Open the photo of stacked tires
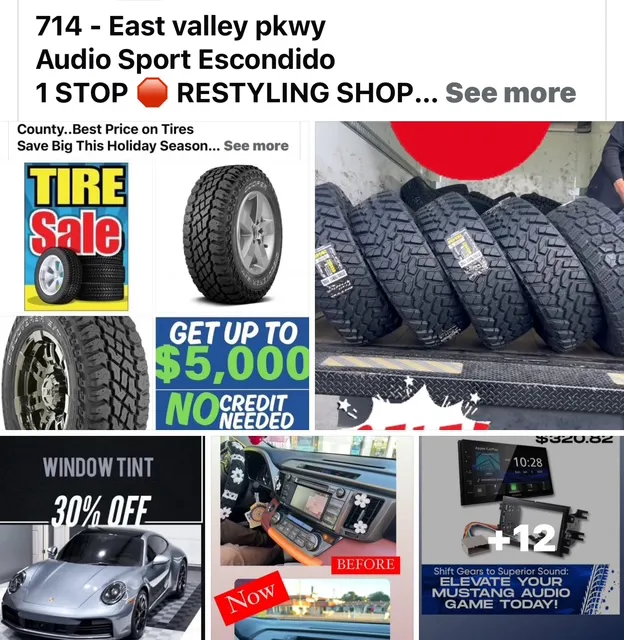624x640 pixels. tap(468, 275)
